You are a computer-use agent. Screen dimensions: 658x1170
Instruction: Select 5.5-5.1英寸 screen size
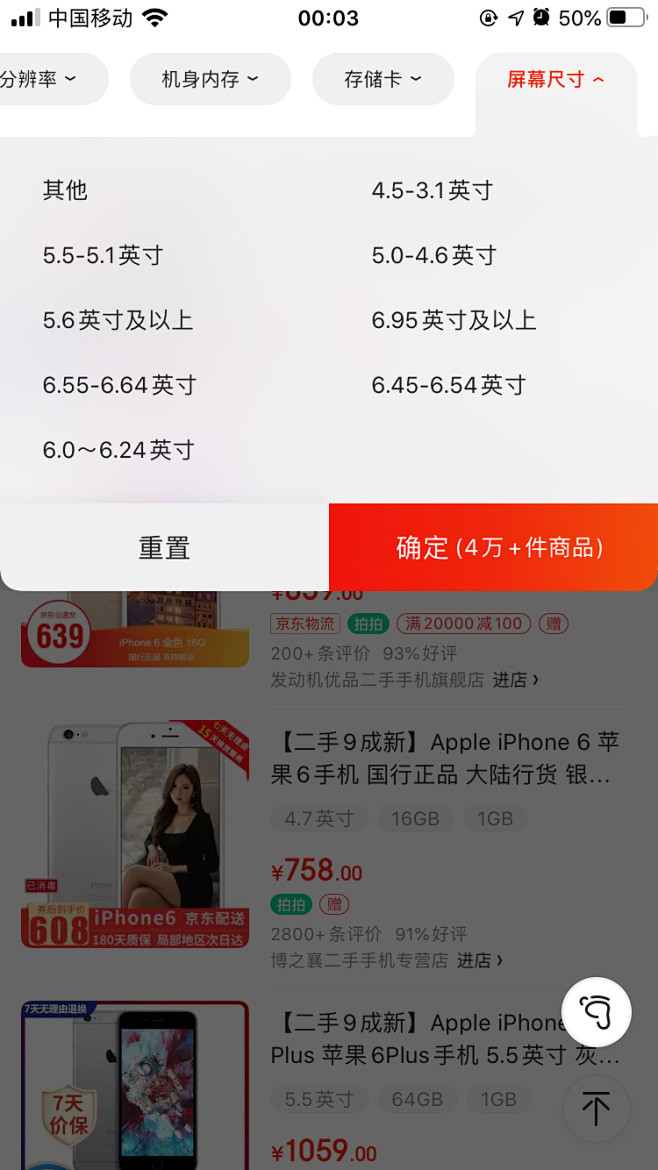pyautogui.click(x=103, y=255)
